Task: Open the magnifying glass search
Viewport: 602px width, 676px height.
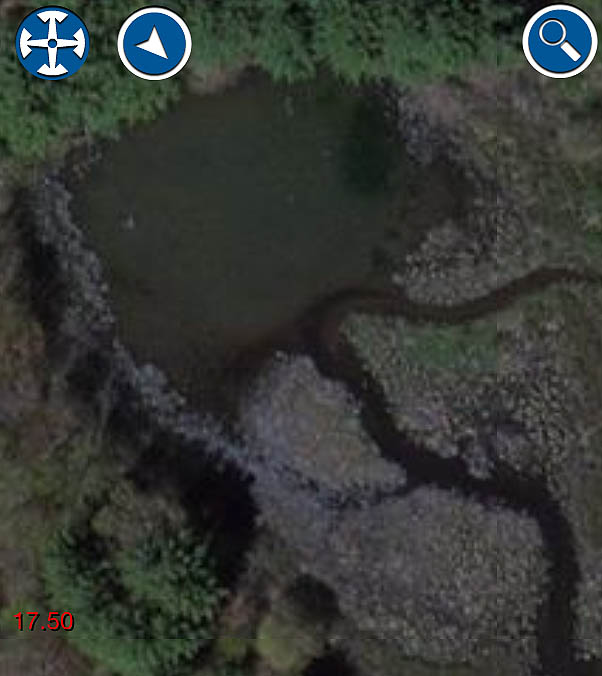Action: 559,41
